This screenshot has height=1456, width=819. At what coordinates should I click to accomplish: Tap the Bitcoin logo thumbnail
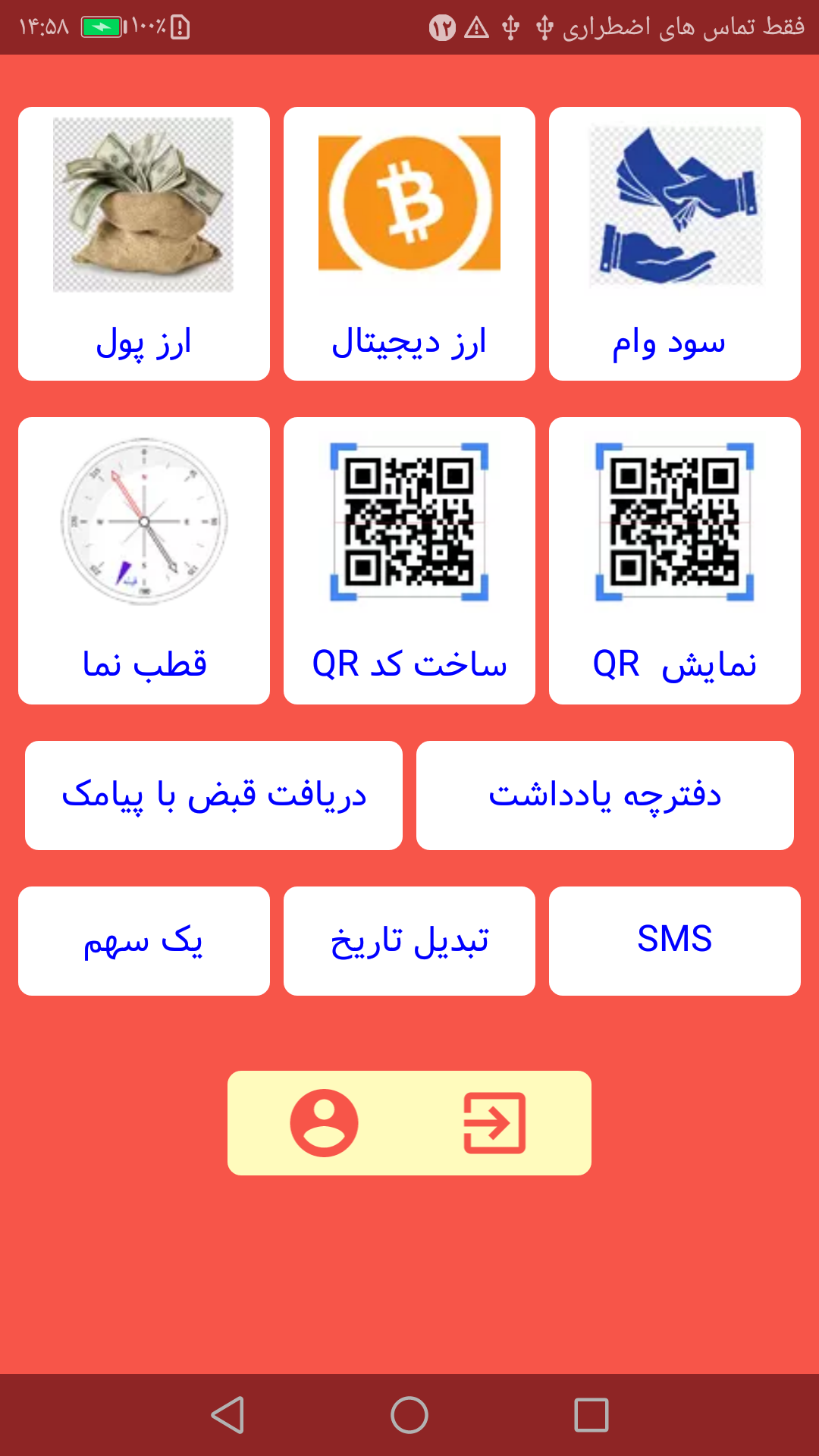[x=409, y=201]
